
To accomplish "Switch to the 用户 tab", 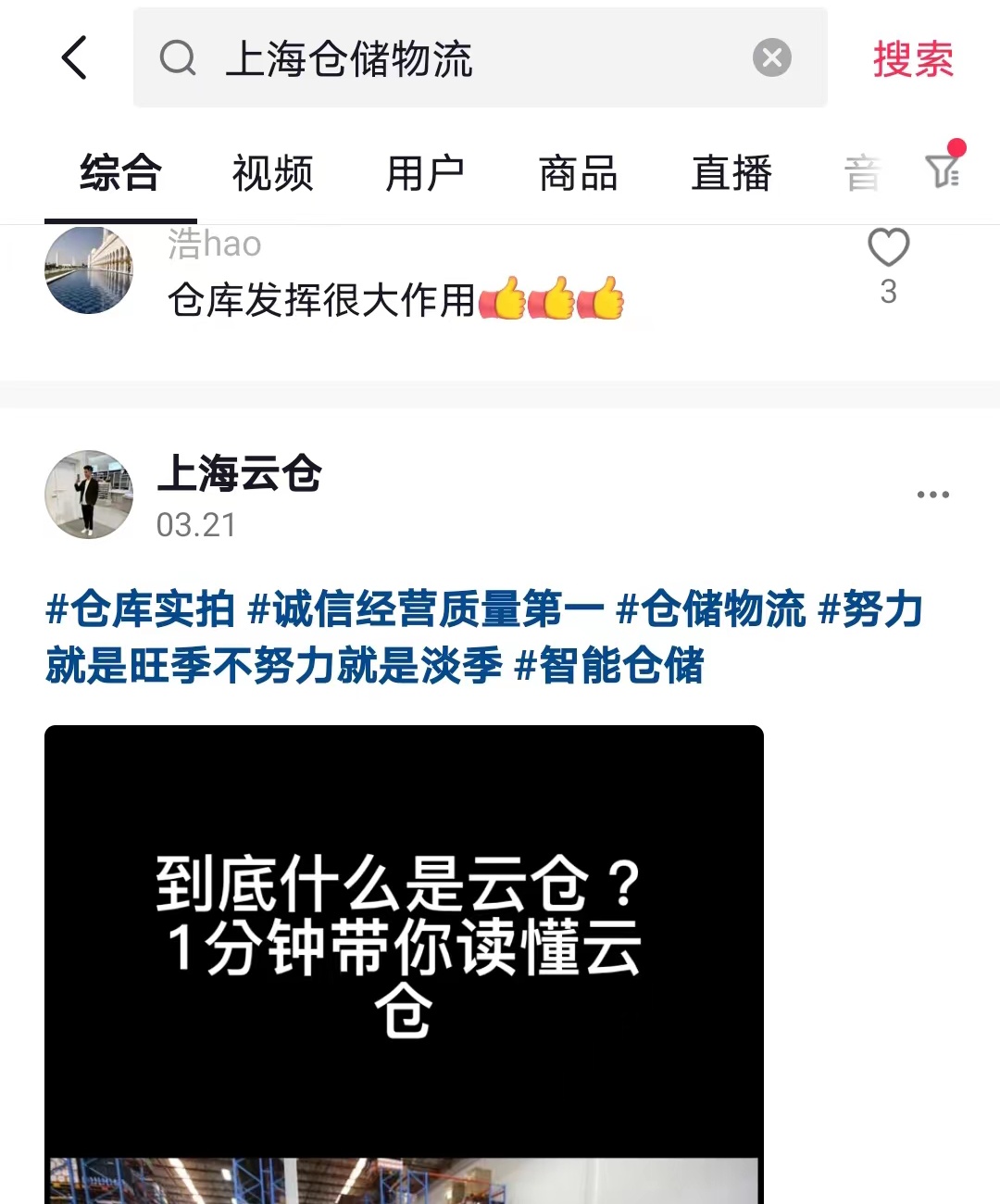I will (425, 173).
